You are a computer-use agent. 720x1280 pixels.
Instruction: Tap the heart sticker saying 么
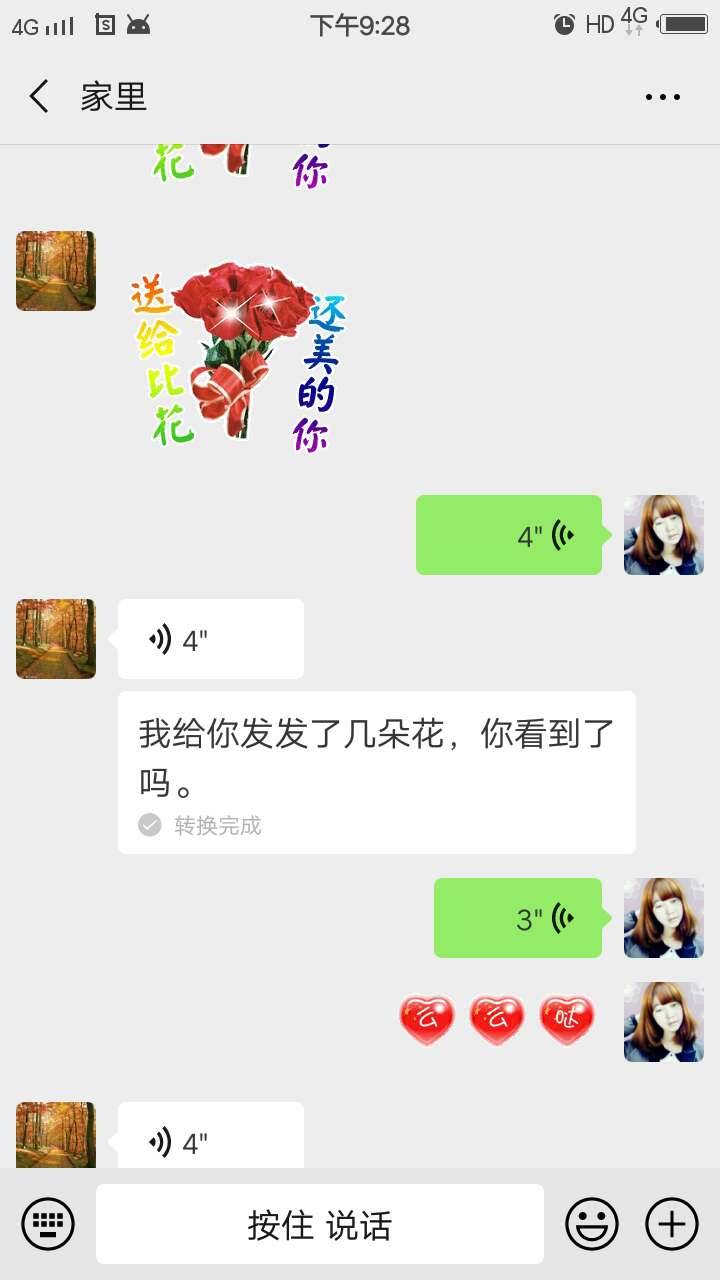pyautogui.click(x=427, y=1017)
